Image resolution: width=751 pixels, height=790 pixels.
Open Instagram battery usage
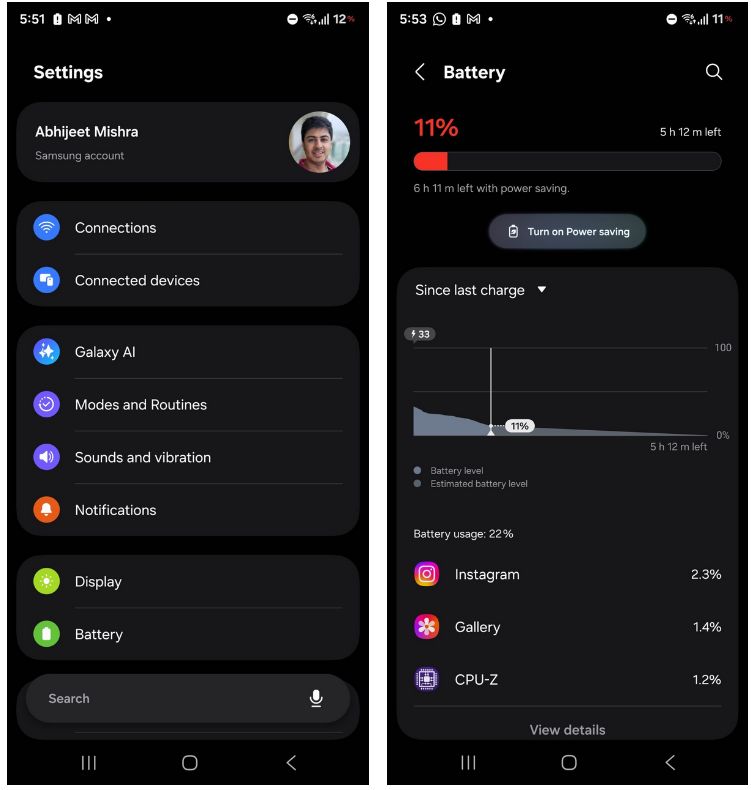point(567,575)
